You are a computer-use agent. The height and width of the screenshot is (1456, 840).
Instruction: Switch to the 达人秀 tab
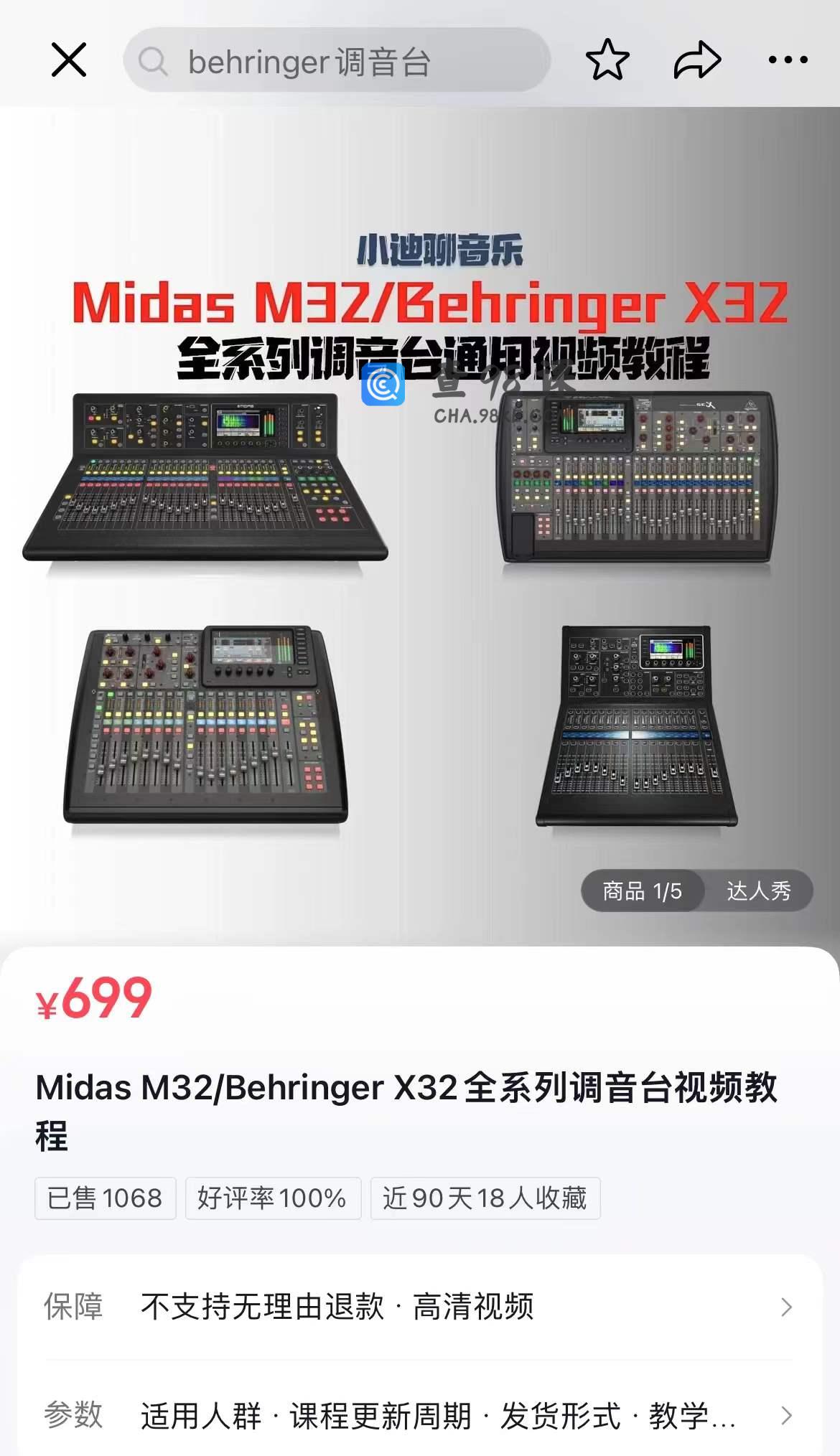pos(758,891)
